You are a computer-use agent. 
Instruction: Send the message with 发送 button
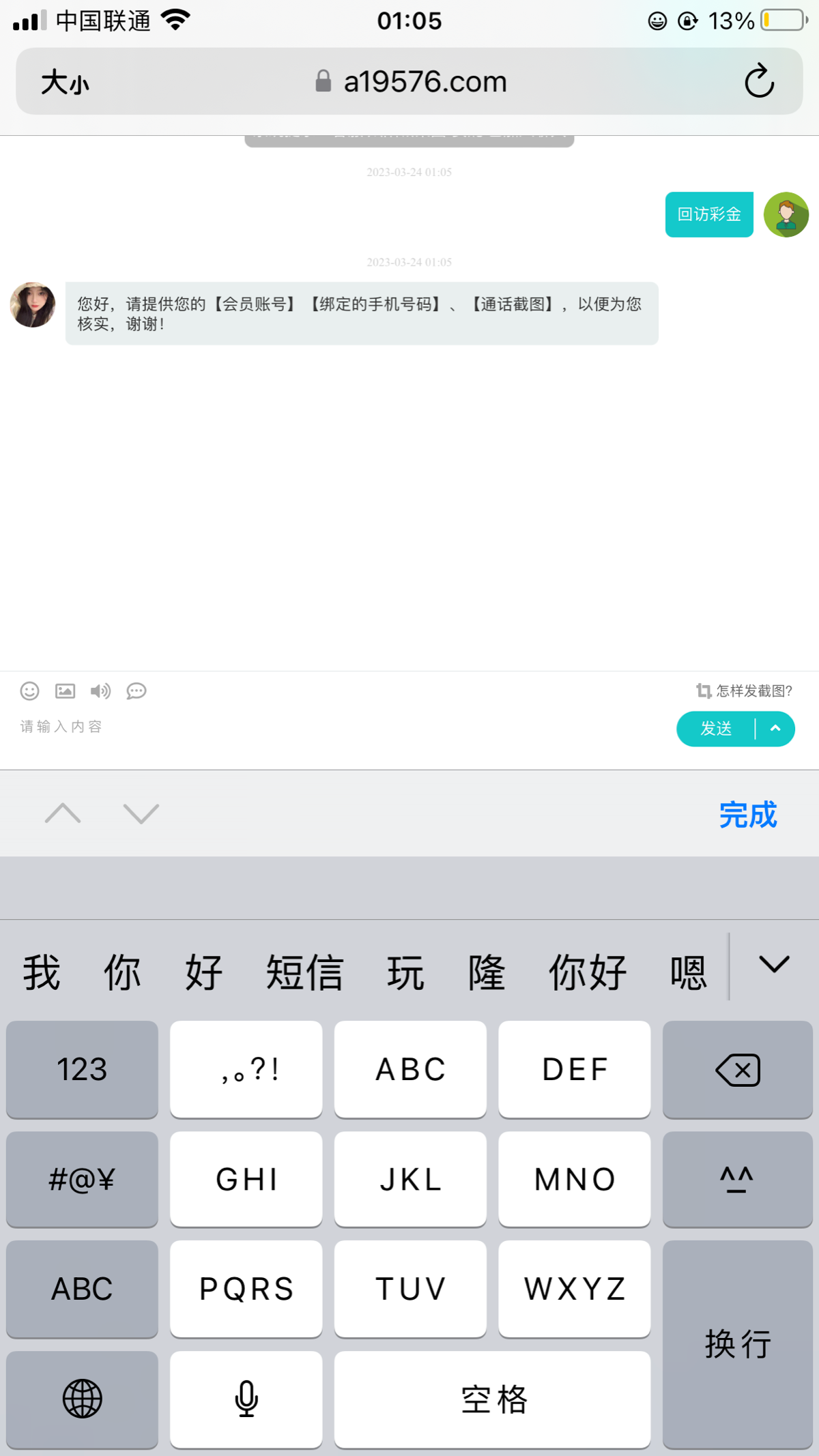[716, 729]
